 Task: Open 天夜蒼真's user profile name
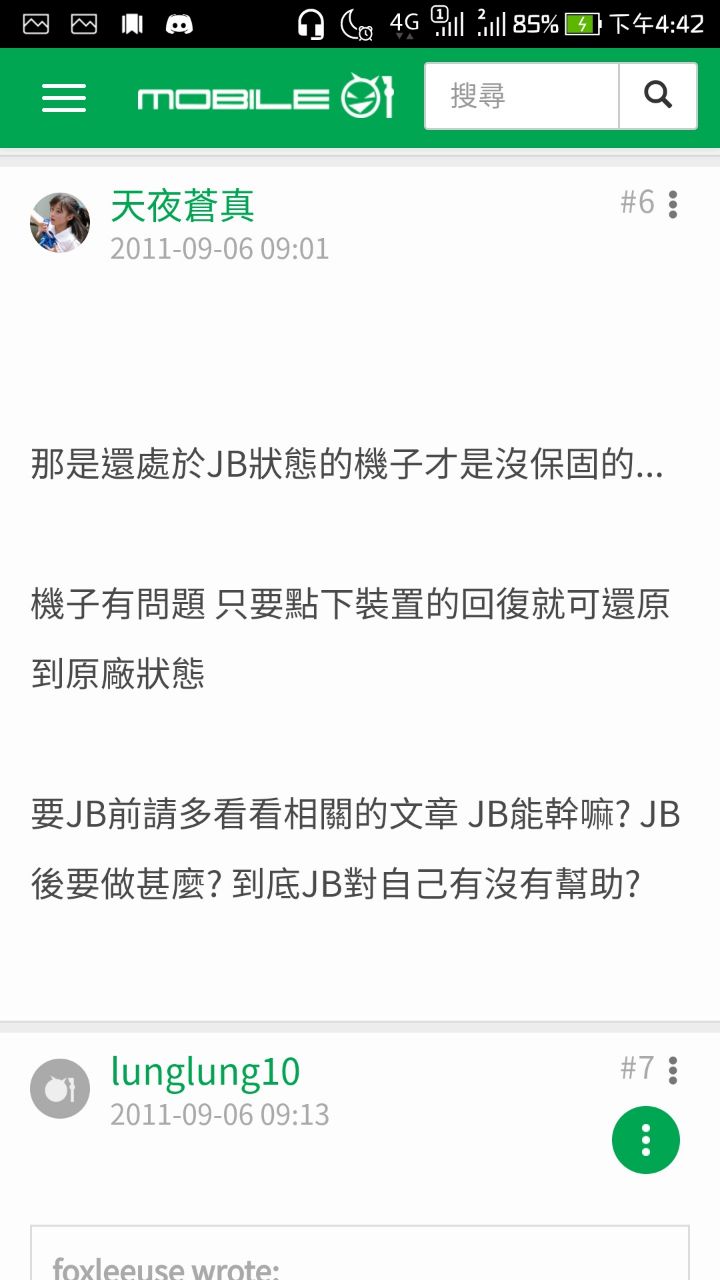tap(182, 206)
